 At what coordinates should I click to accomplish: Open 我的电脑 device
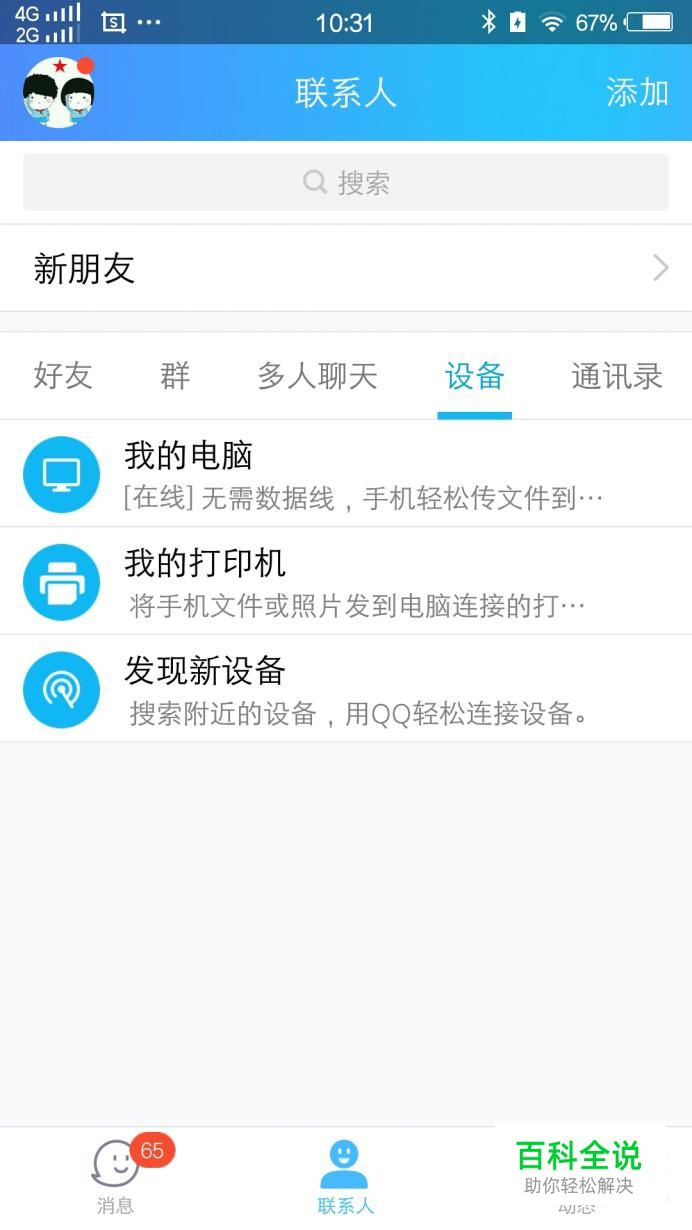346,474
